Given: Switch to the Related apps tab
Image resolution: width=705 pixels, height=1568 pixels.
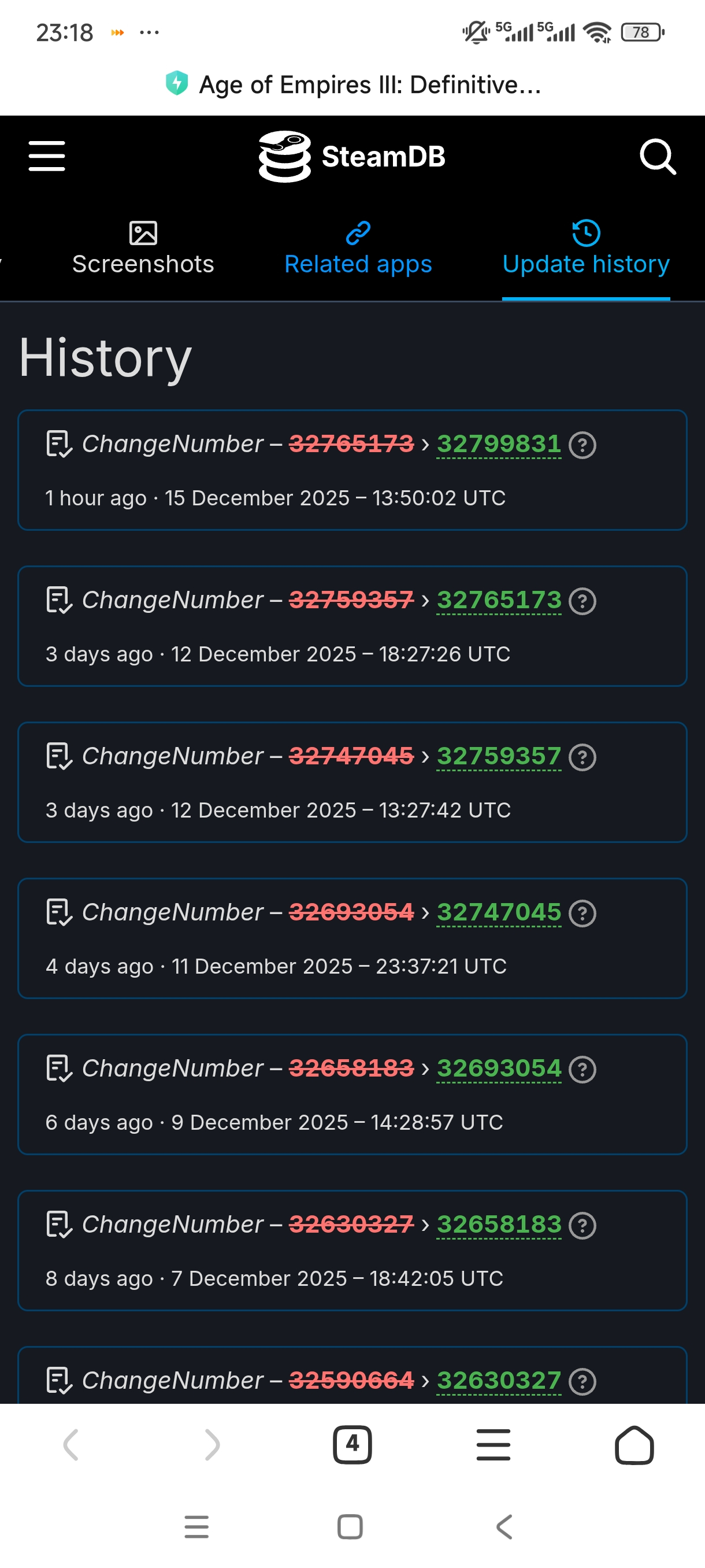Looking at the screenshot, I should [x=358, y=249].
